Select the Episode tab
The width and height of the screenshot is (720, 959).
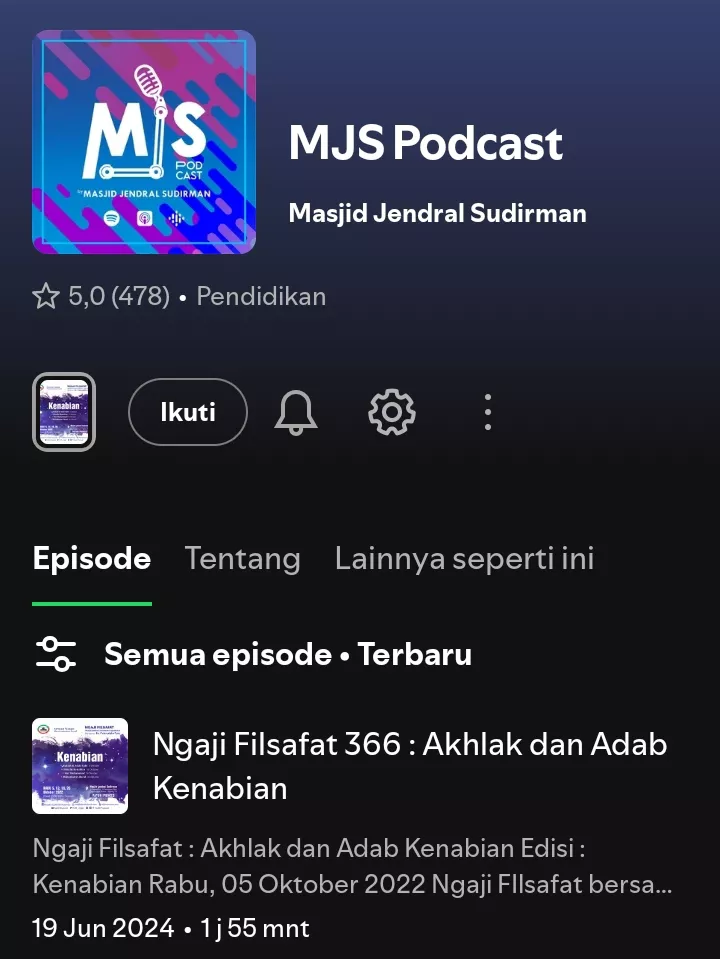coord(92,558)
